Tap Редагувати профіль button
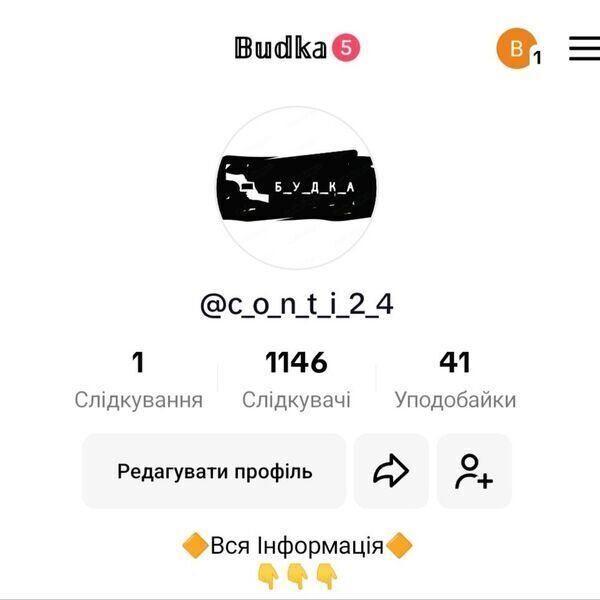Screen dimensions: 600x600 [x=214, y=471]
